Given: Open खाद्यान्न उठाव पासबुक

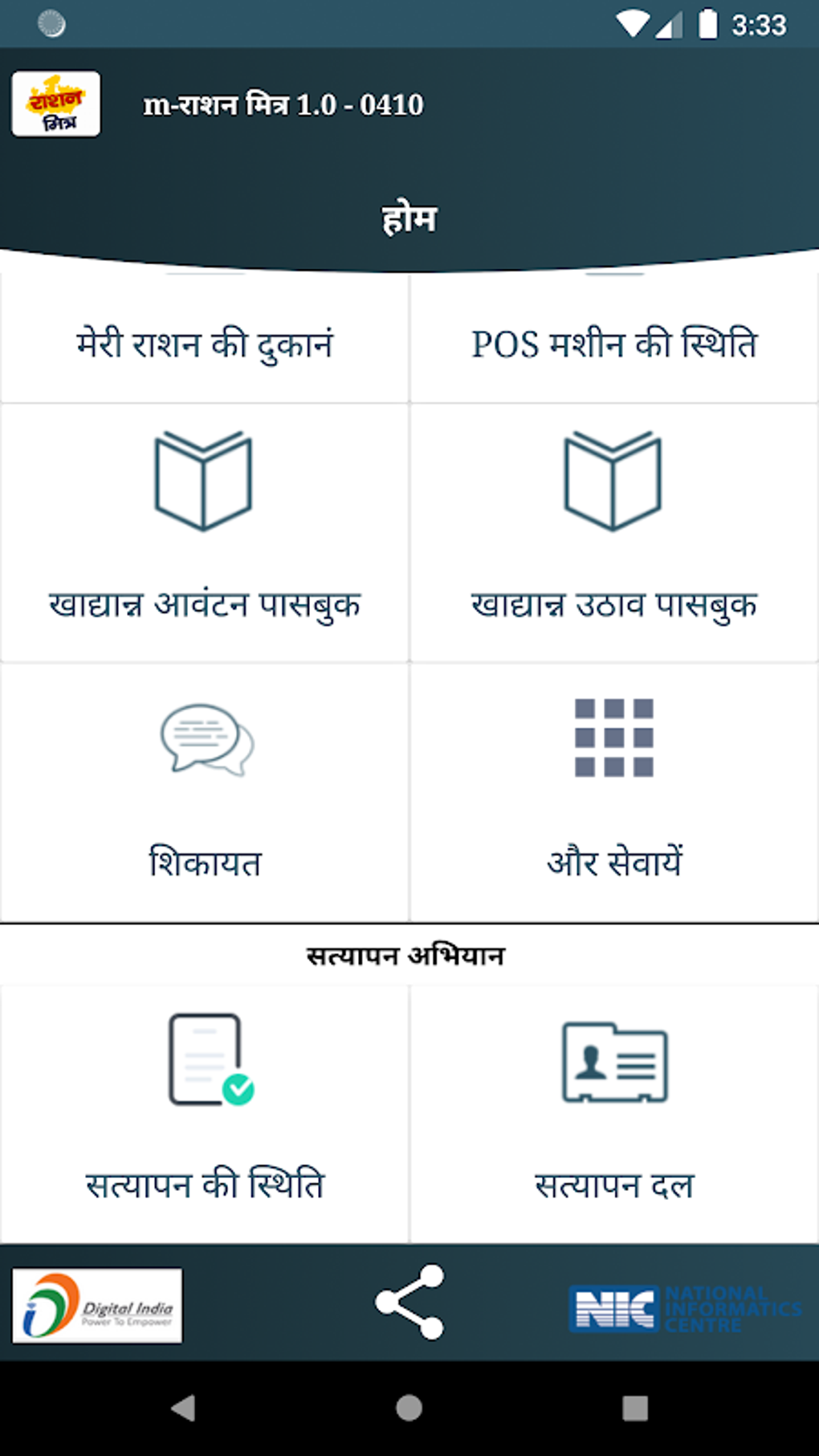Looking at the screenshot, I should [x=614, y=533].
